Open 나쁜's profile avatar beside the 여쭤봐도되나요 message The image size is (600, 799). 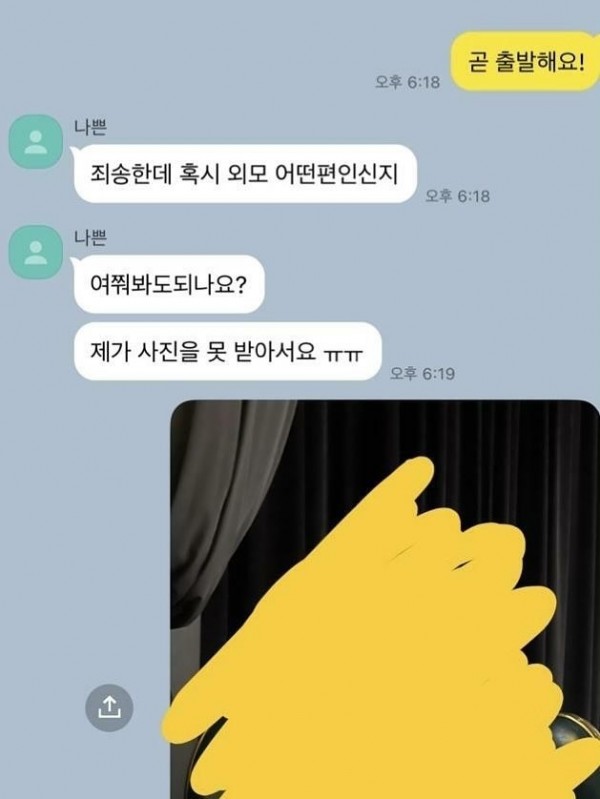click(35, 250)
